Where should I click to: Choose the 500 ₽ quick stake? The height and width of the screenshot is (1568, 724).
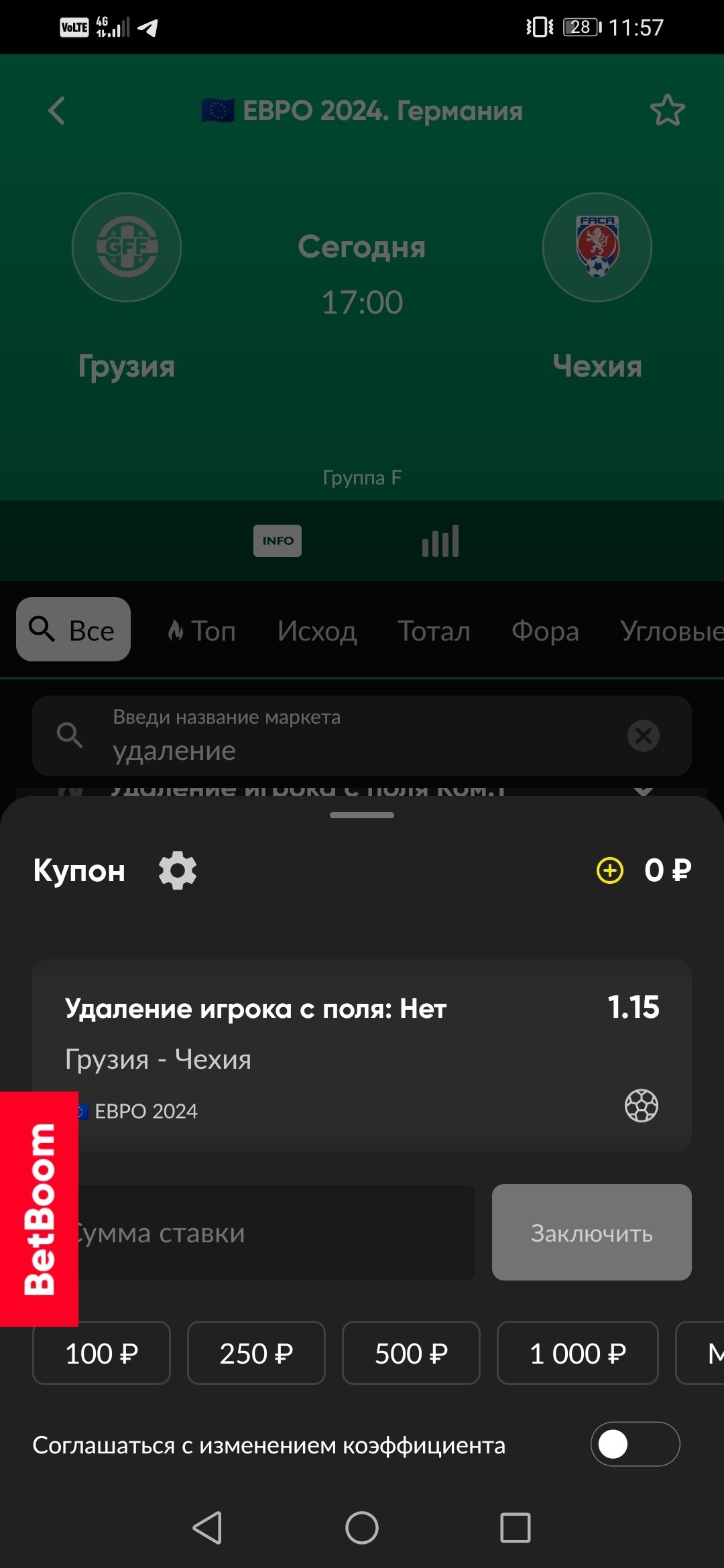tap(411, 1353)
